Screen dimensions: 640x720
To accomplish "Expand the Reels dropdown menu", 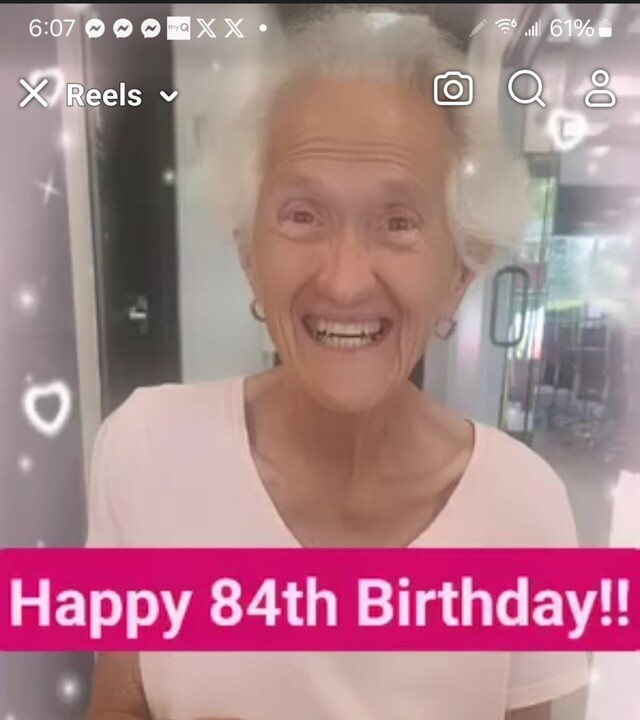I will [169, 96].
